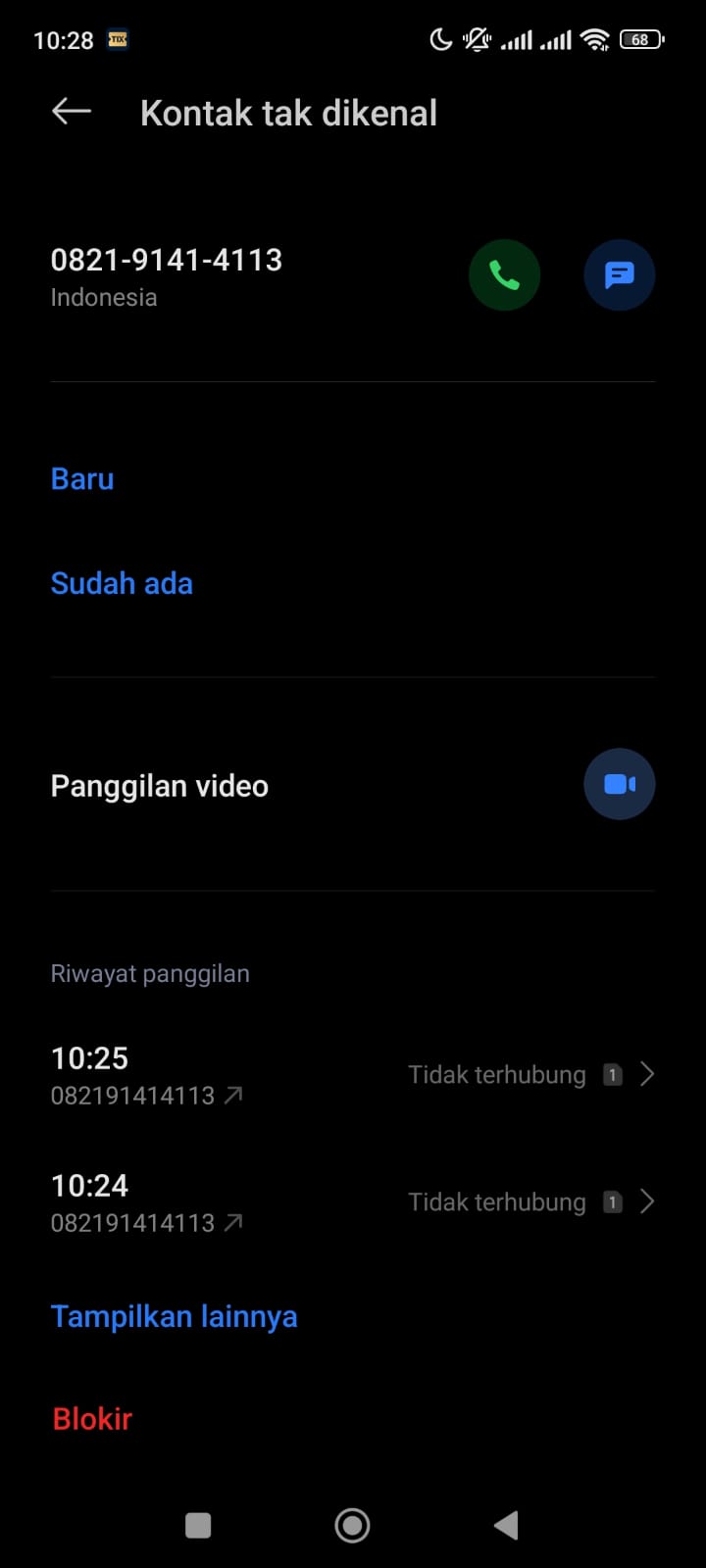Open the message icon to text this contact

coord(619,274)
